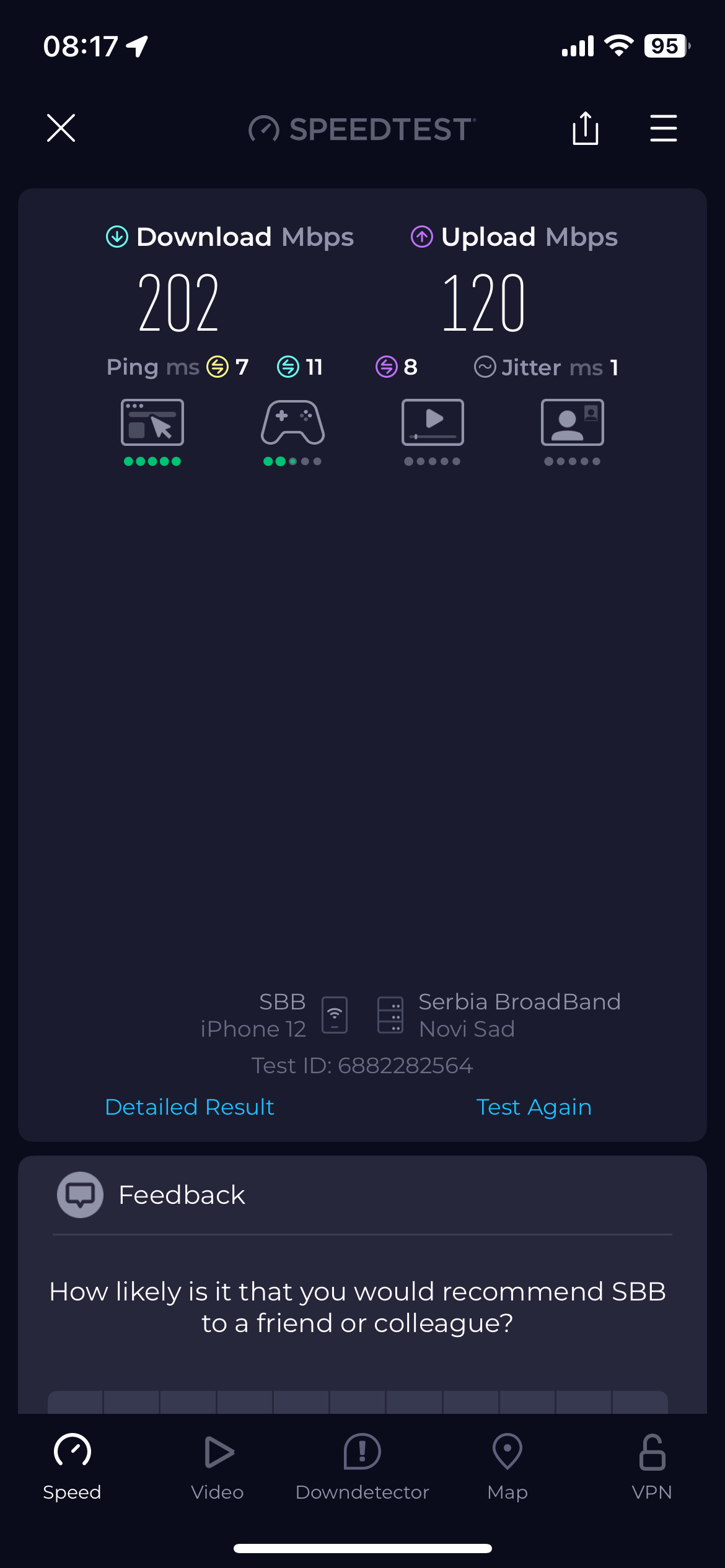The image size is (725, 1568).
Task: Open the Detailed Result link
Action: (190, 1107)
